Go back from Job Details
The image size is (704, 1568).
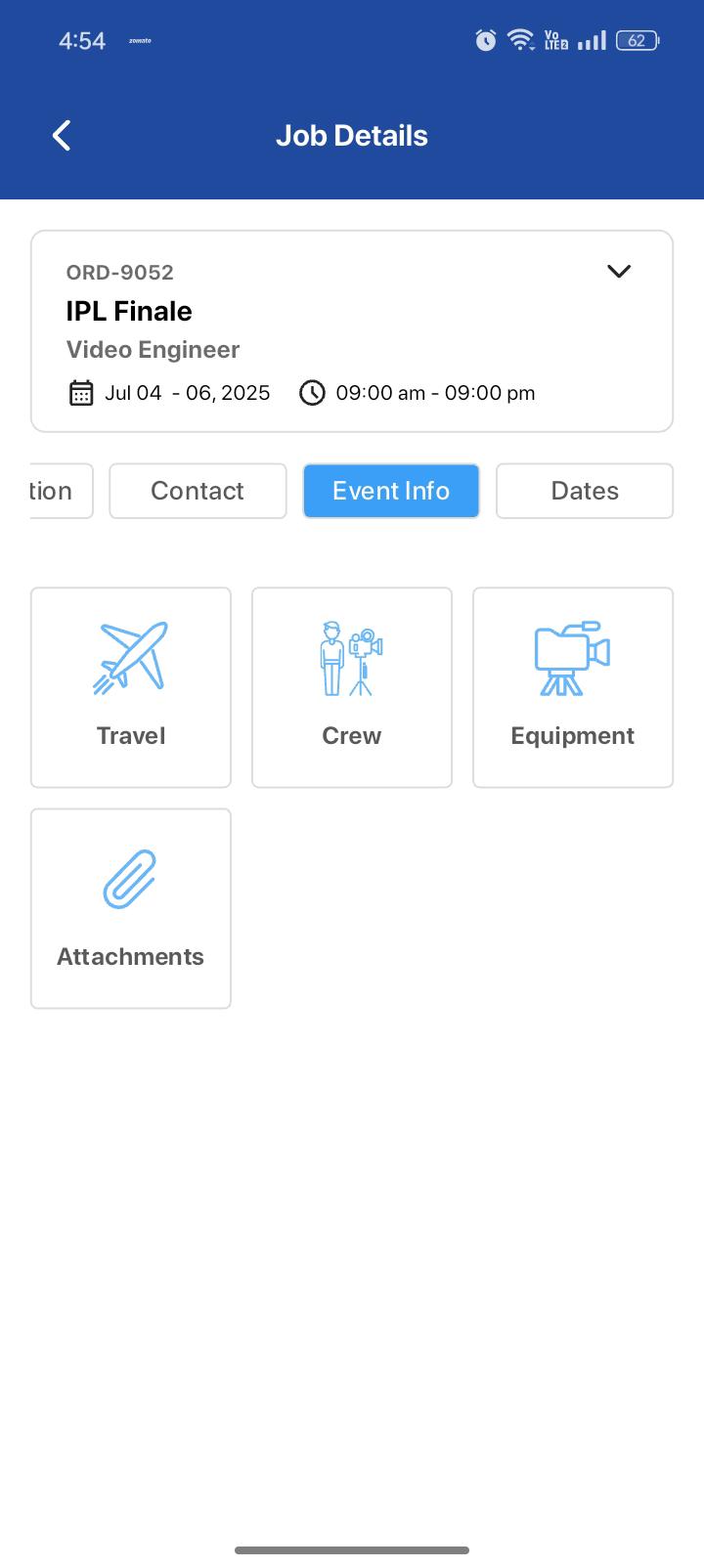62,136
